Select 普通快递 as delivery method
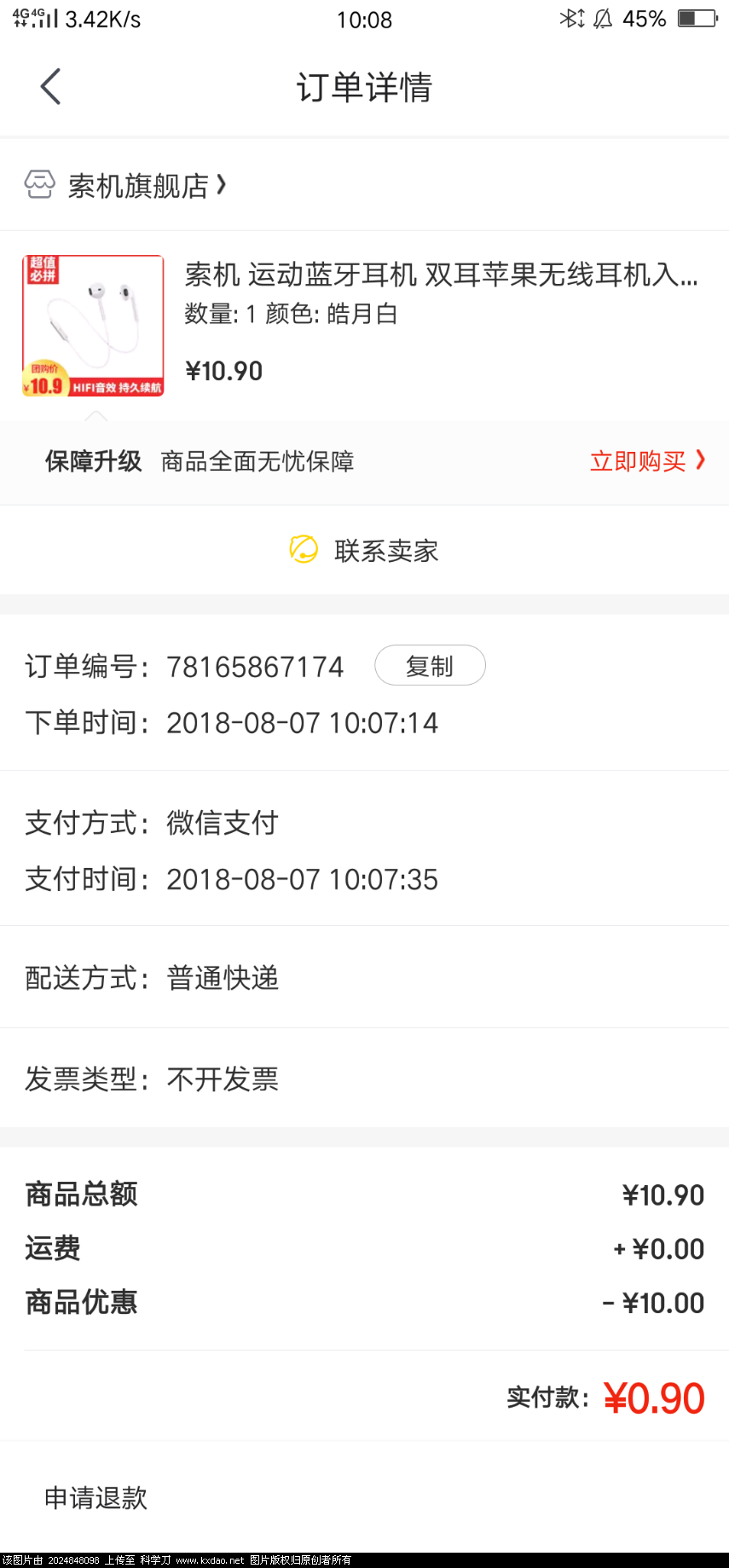The image size is (729, 1568). tap(223, 978)
